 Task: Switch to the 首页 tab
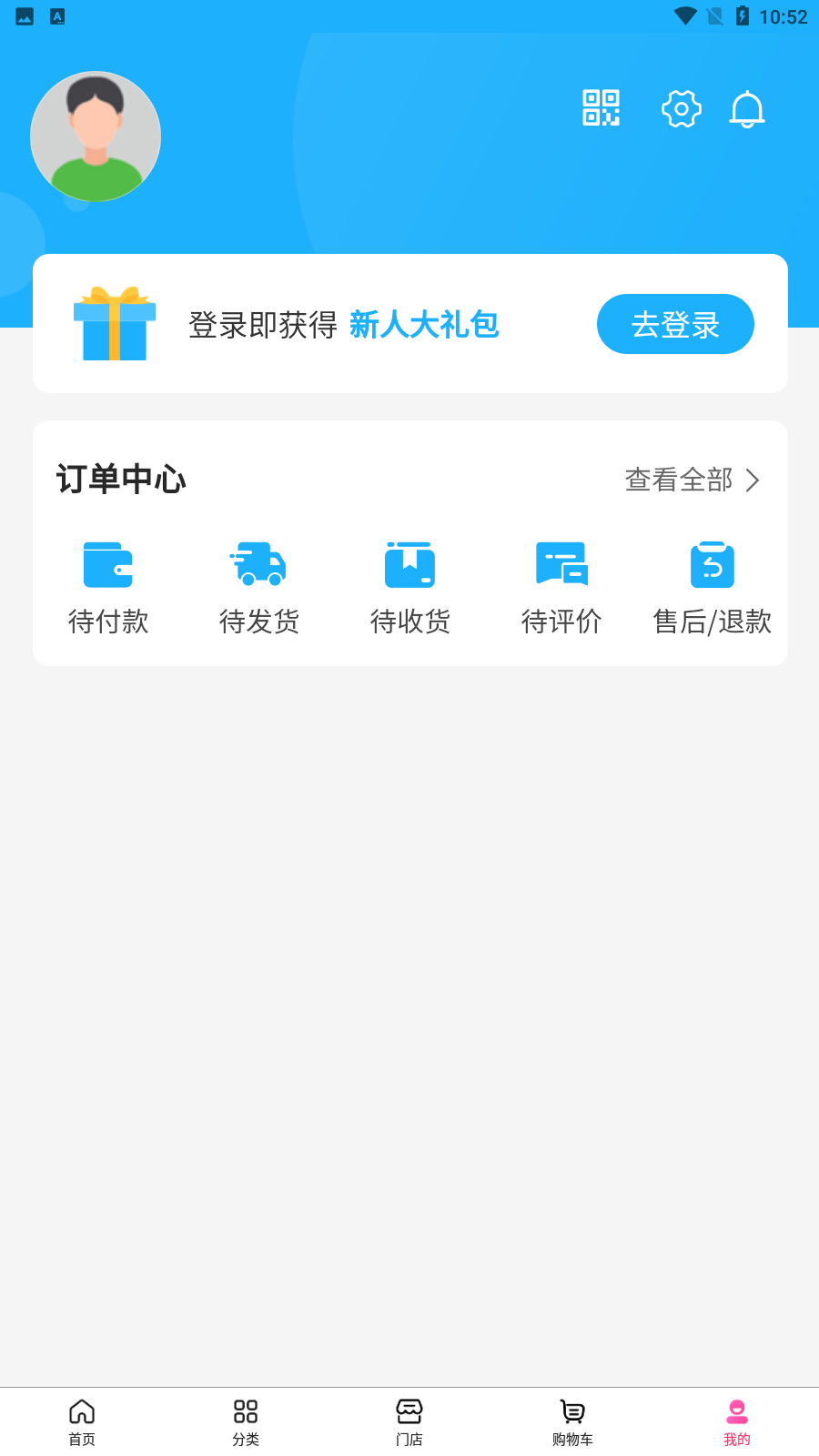(x=82, y=1412)
